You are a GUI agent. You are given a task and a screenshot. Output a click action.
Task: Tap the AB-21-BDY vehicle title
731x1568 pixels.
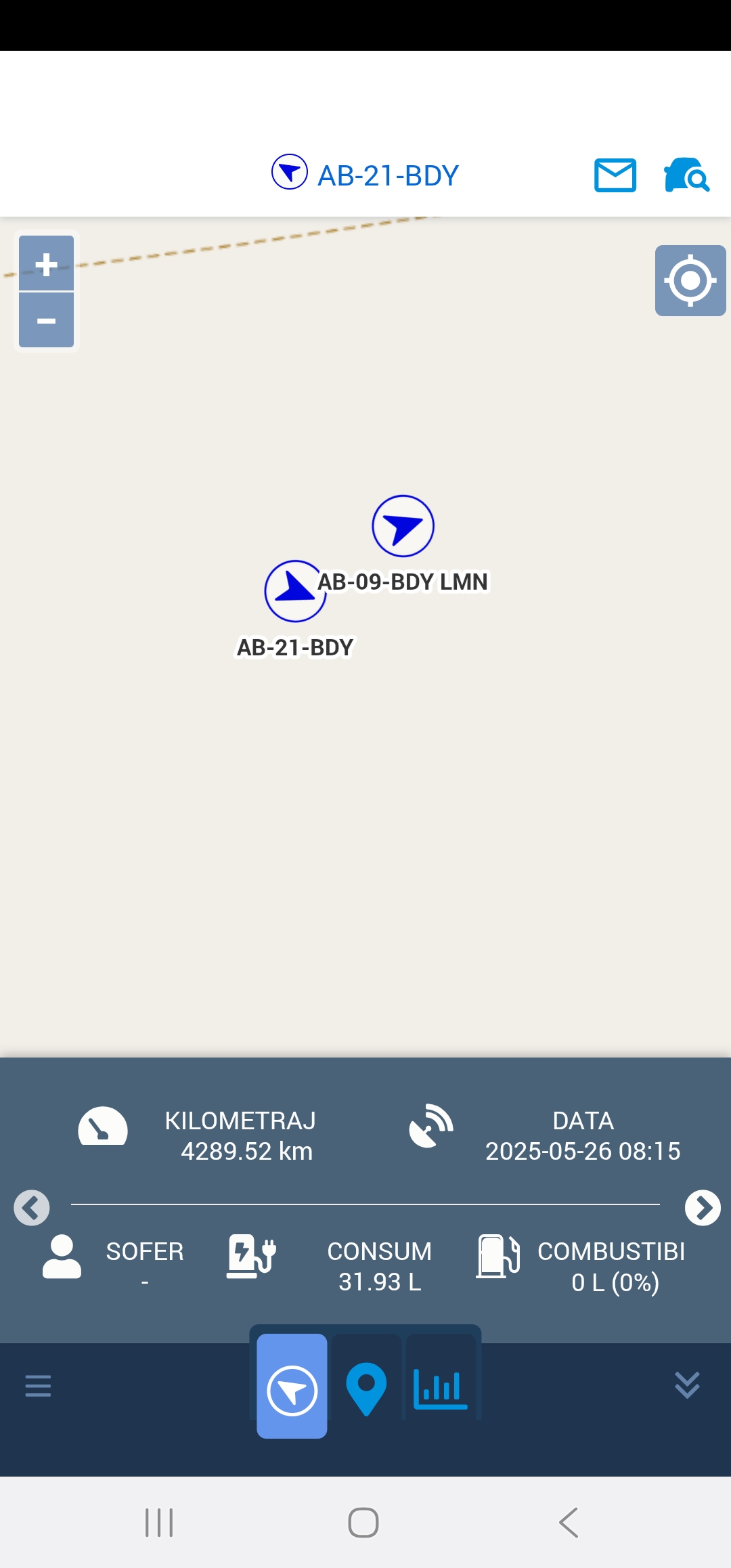coord(387,175)
